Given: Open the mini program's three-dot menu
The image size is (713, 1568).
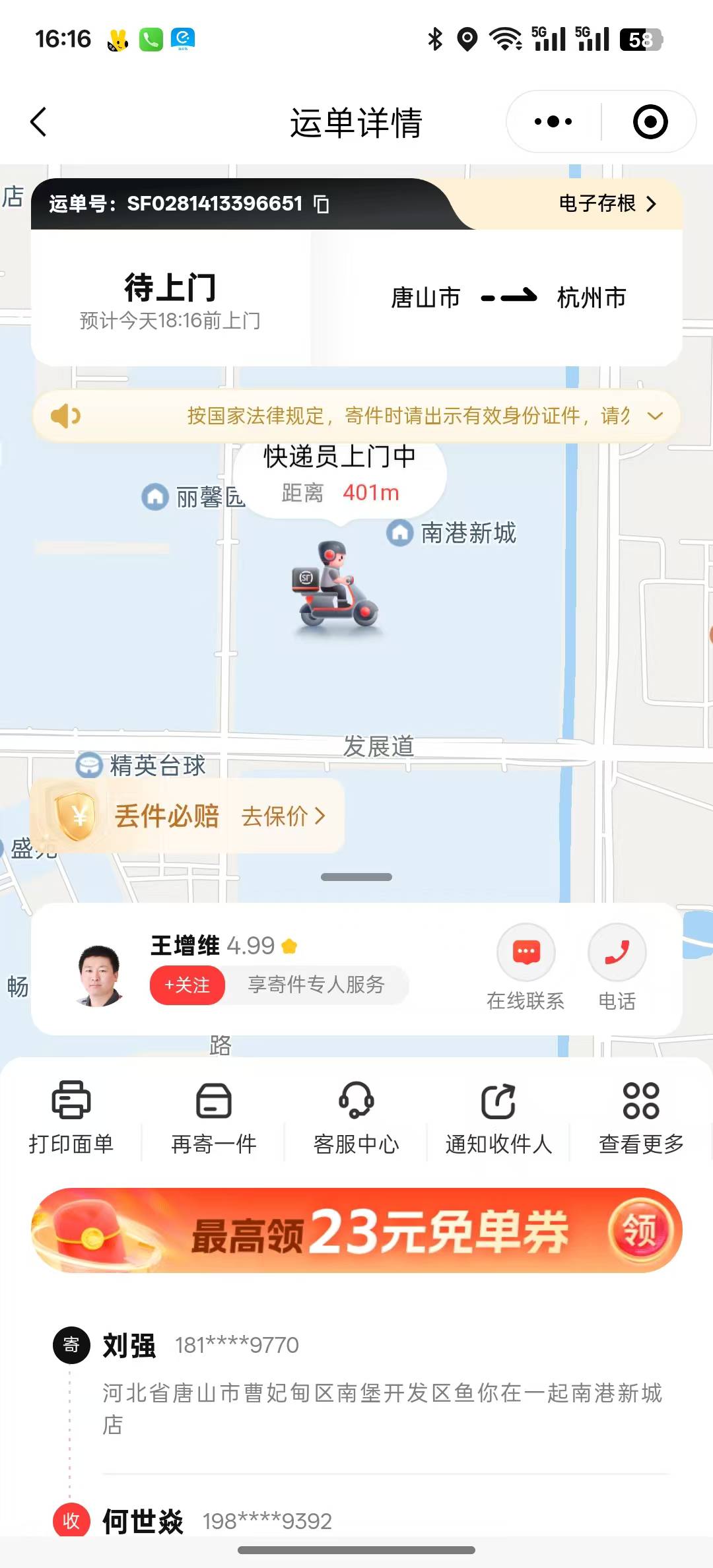Looking at the screenshot, I should [553, 122].
